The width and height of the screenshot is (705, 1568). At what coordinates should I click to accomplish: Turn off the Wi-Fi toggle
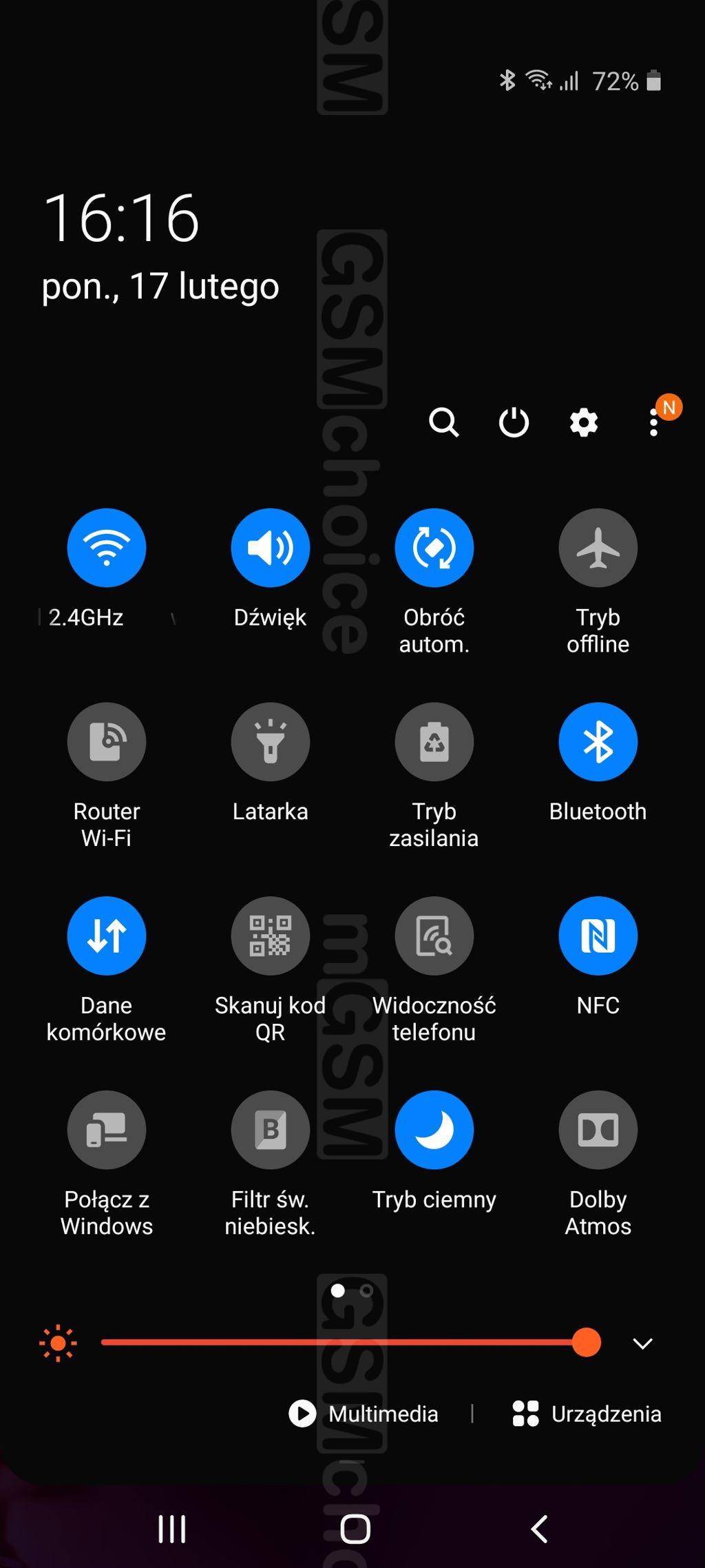click(107, 548)
